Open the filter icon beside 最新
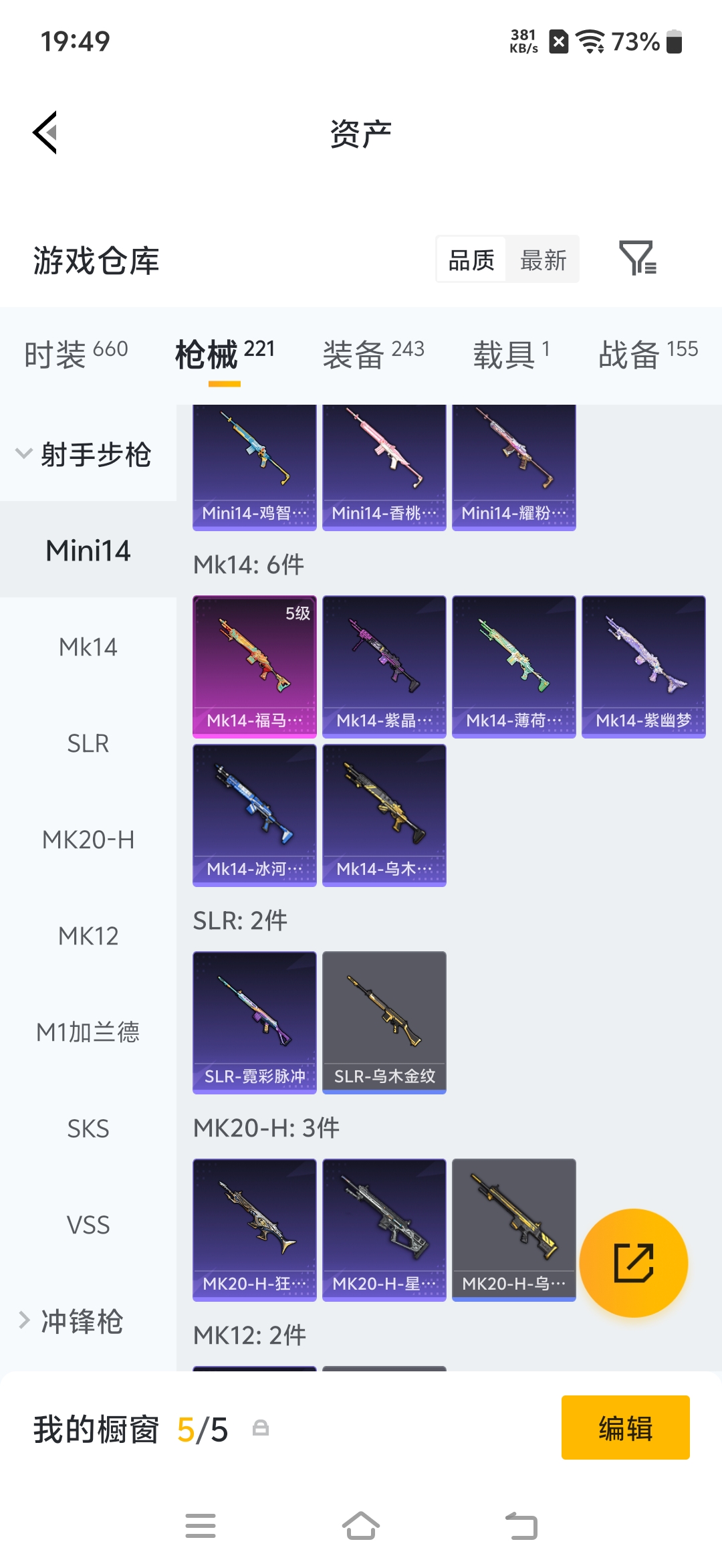Viewport: 722px width, 1568px height. [x=637, y=258]
